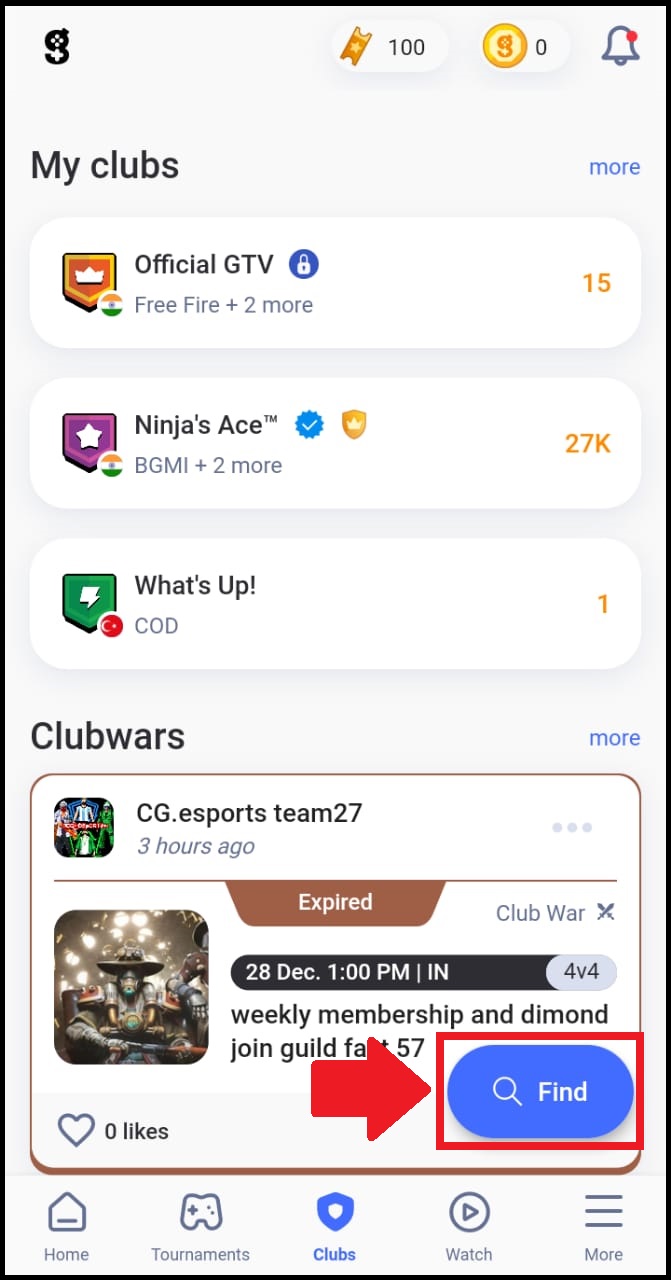
Task: Switch to the Watch tab
Action: (469, 1227)
